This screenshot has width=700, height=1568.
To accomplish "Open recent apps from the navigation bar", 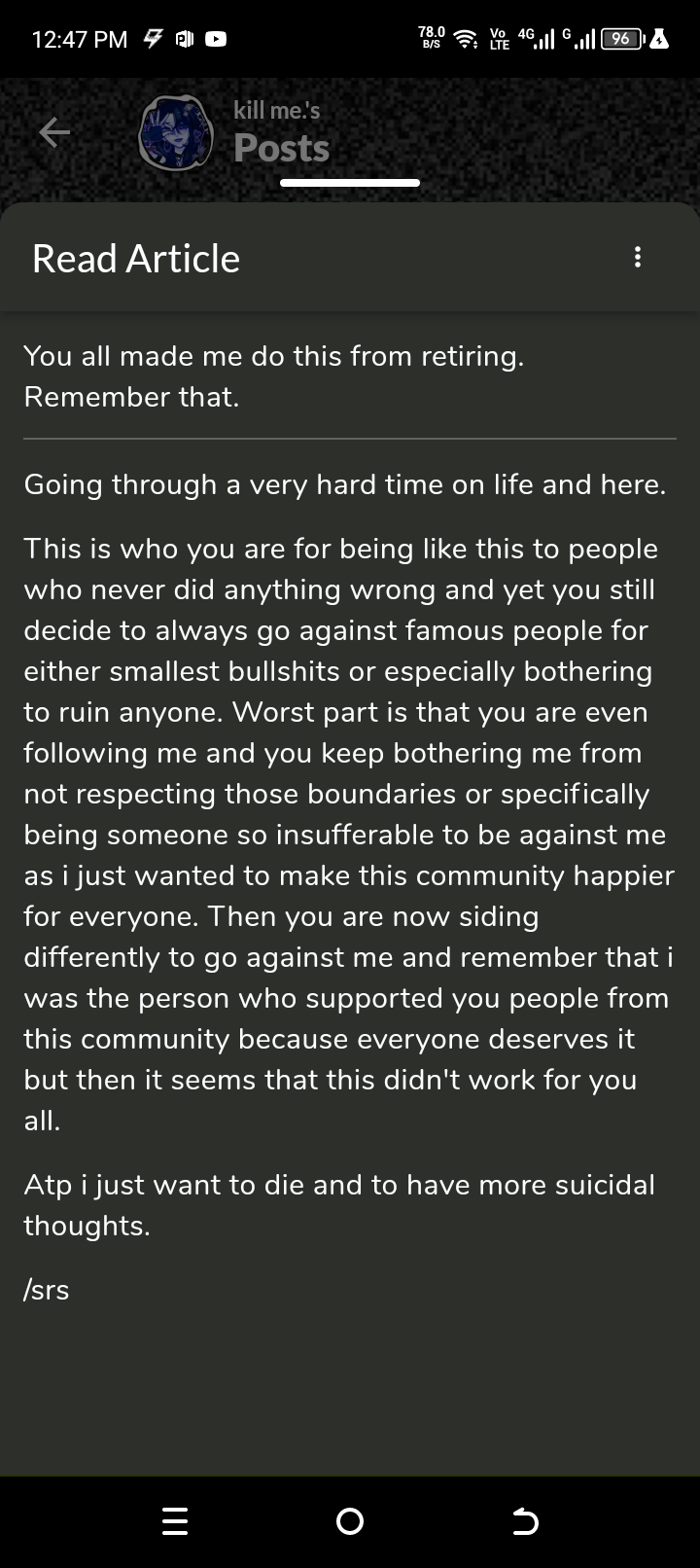I will coord(175,1520).
